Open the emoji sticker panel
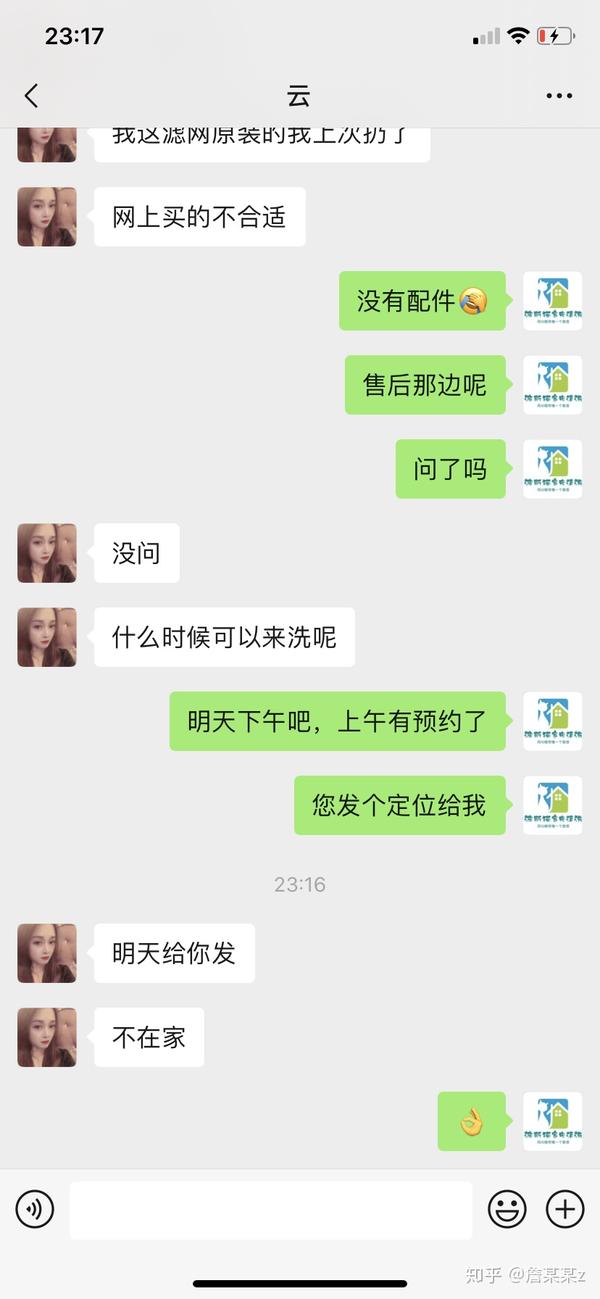This screenshot has height=1299, width=600. (507, 1210)
